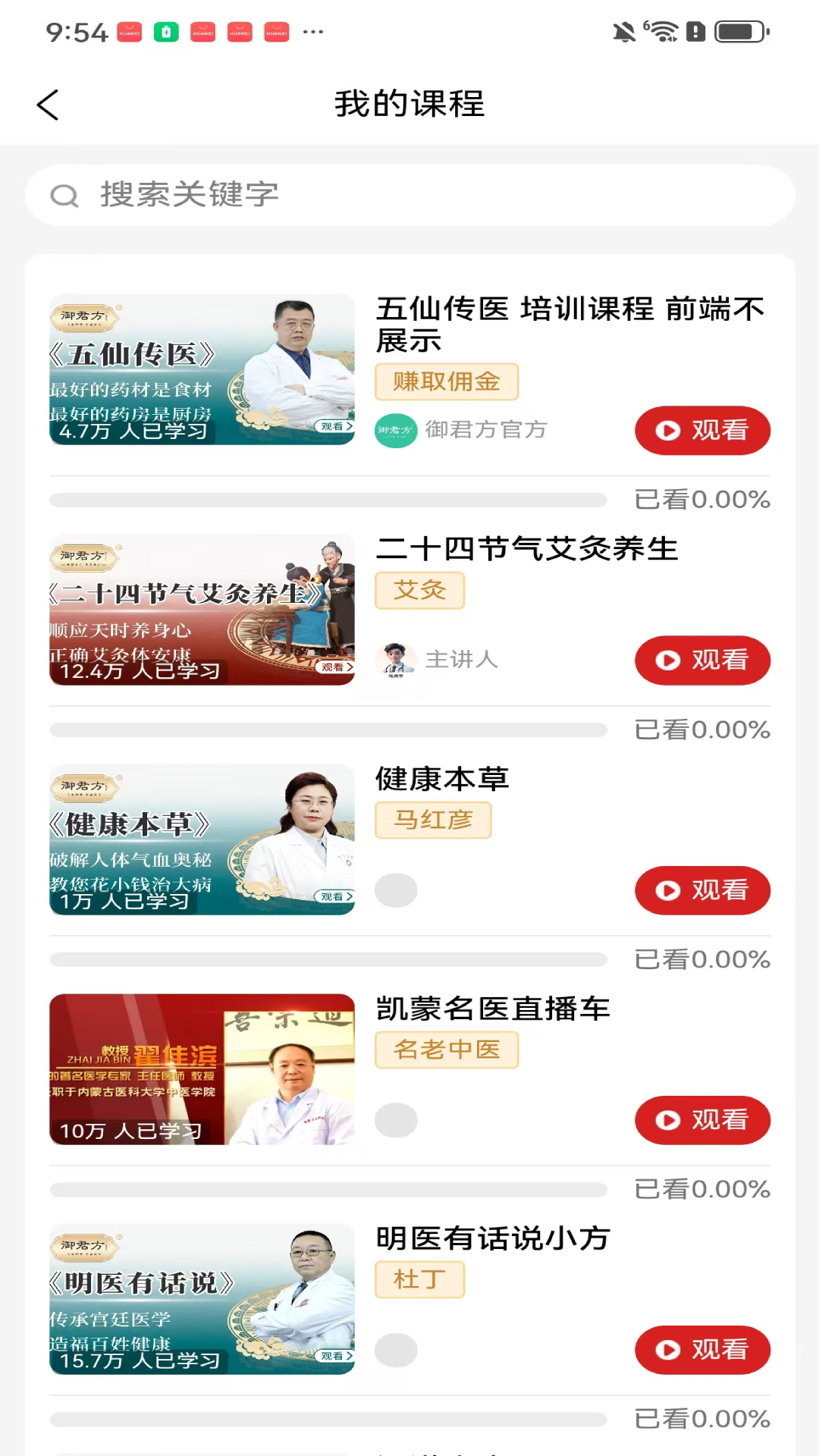Tap the 马红彦 instructor label

click(433, 820)
